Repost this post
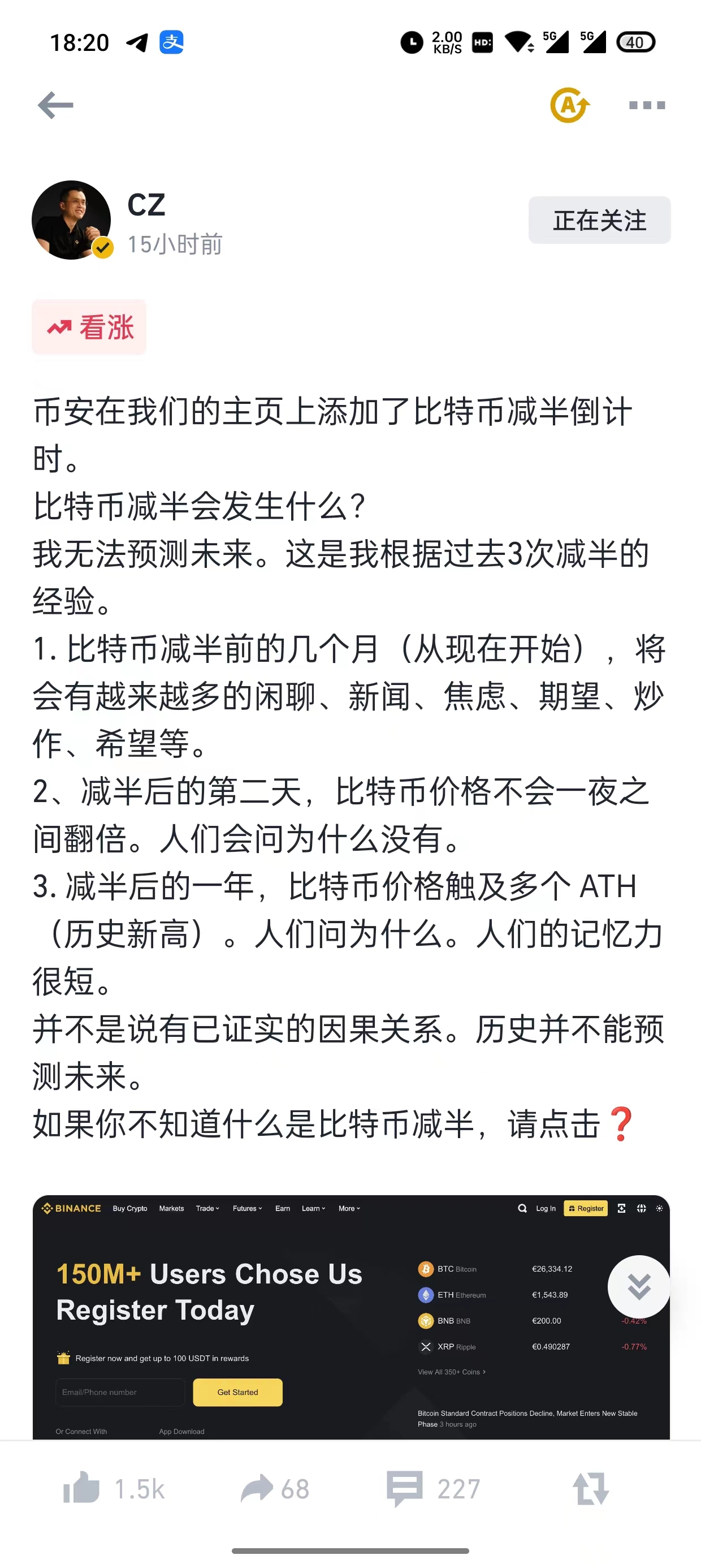 point(590,1488)
